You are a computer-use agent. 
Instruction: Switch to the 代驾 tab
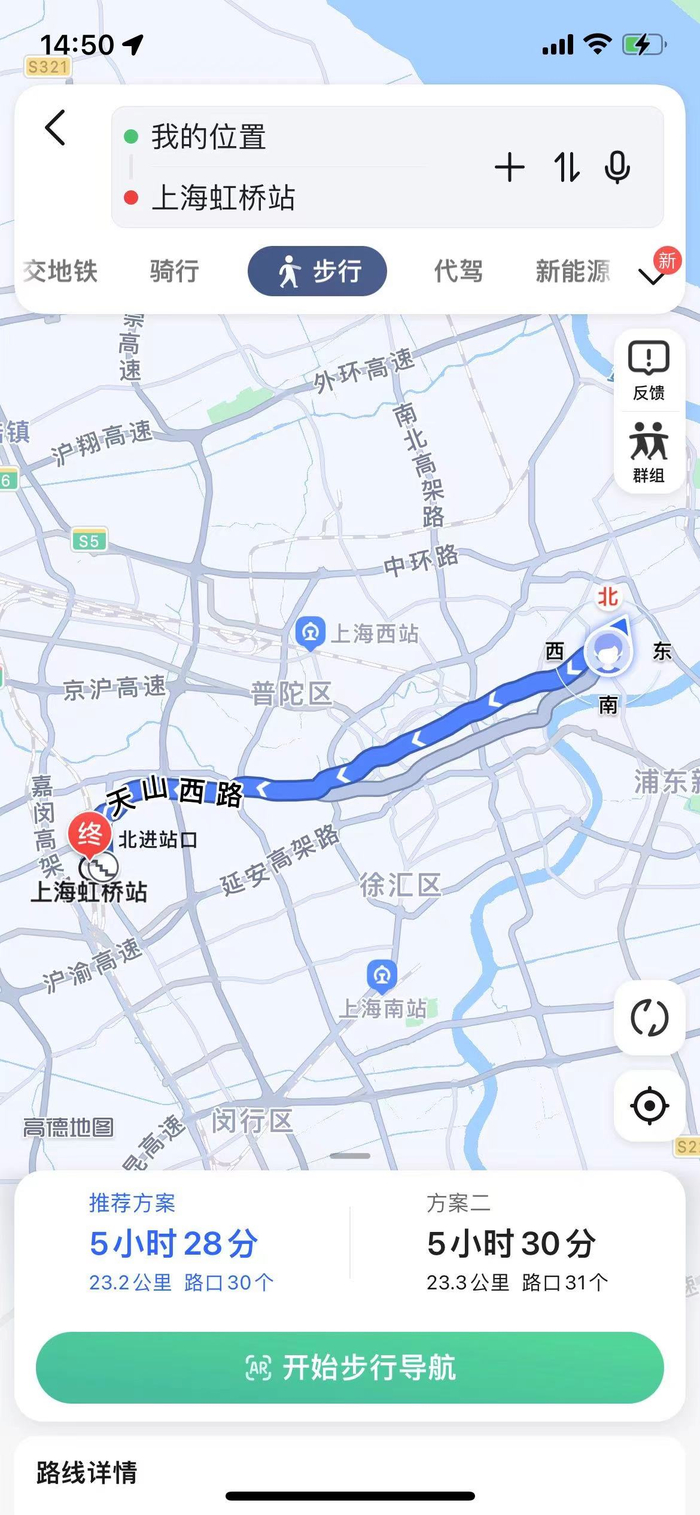(x=458, y=271)
